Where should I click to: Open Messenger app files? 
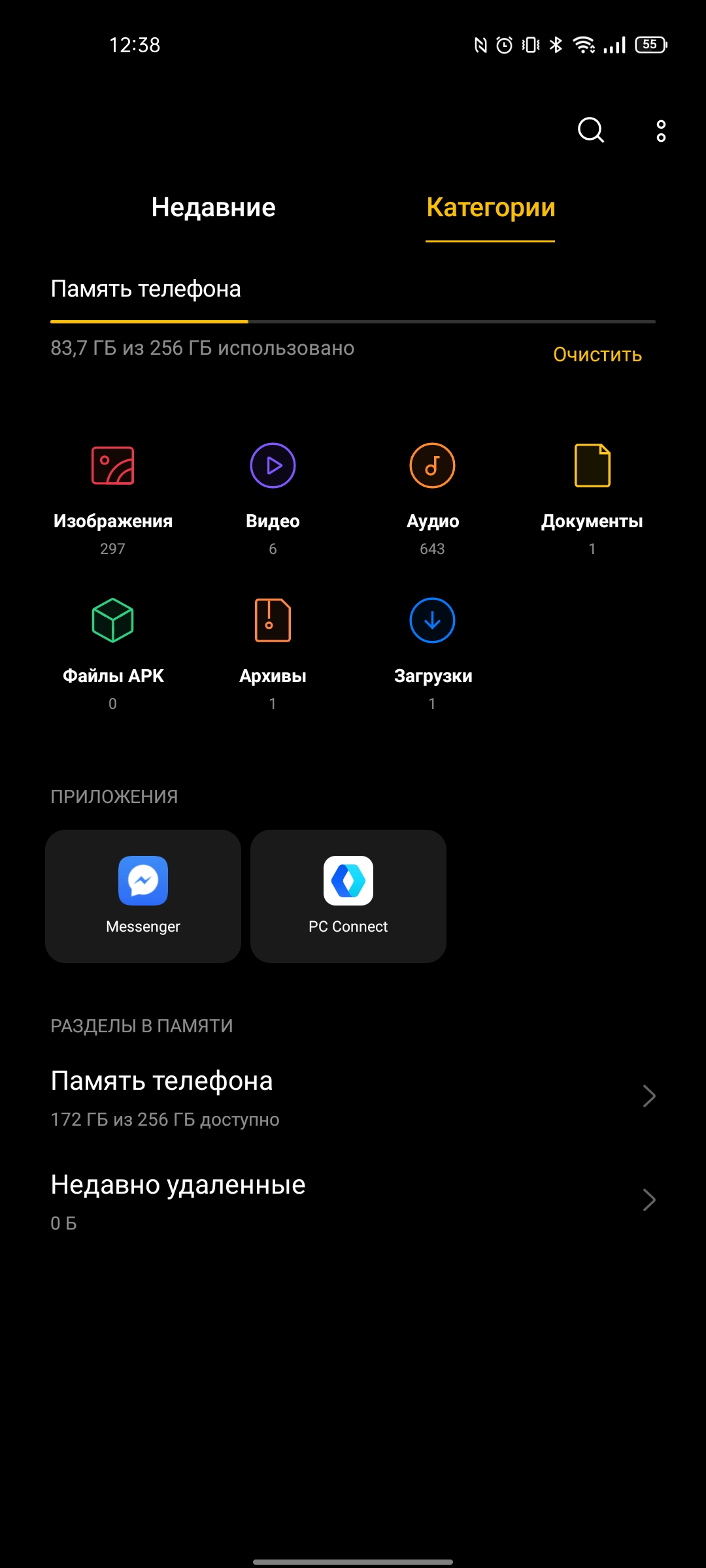143,896
